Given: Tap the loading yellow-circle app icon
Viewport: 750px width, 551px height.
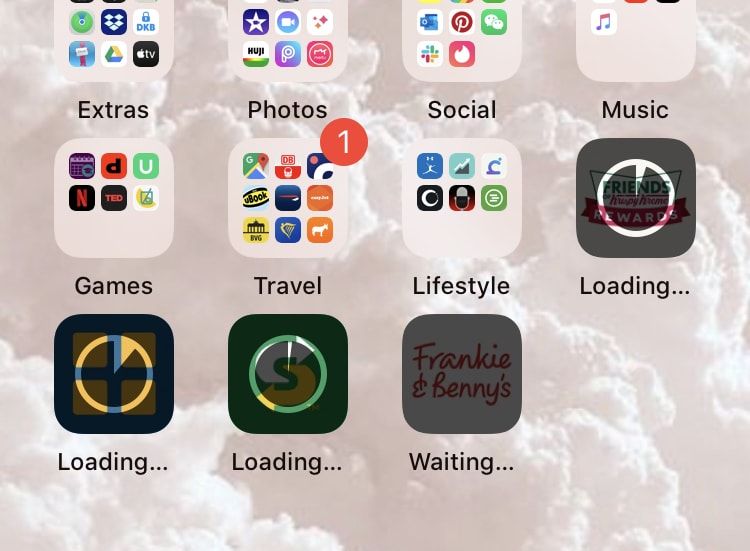Looking at the screenshot, I should click(x=113, y=374).
